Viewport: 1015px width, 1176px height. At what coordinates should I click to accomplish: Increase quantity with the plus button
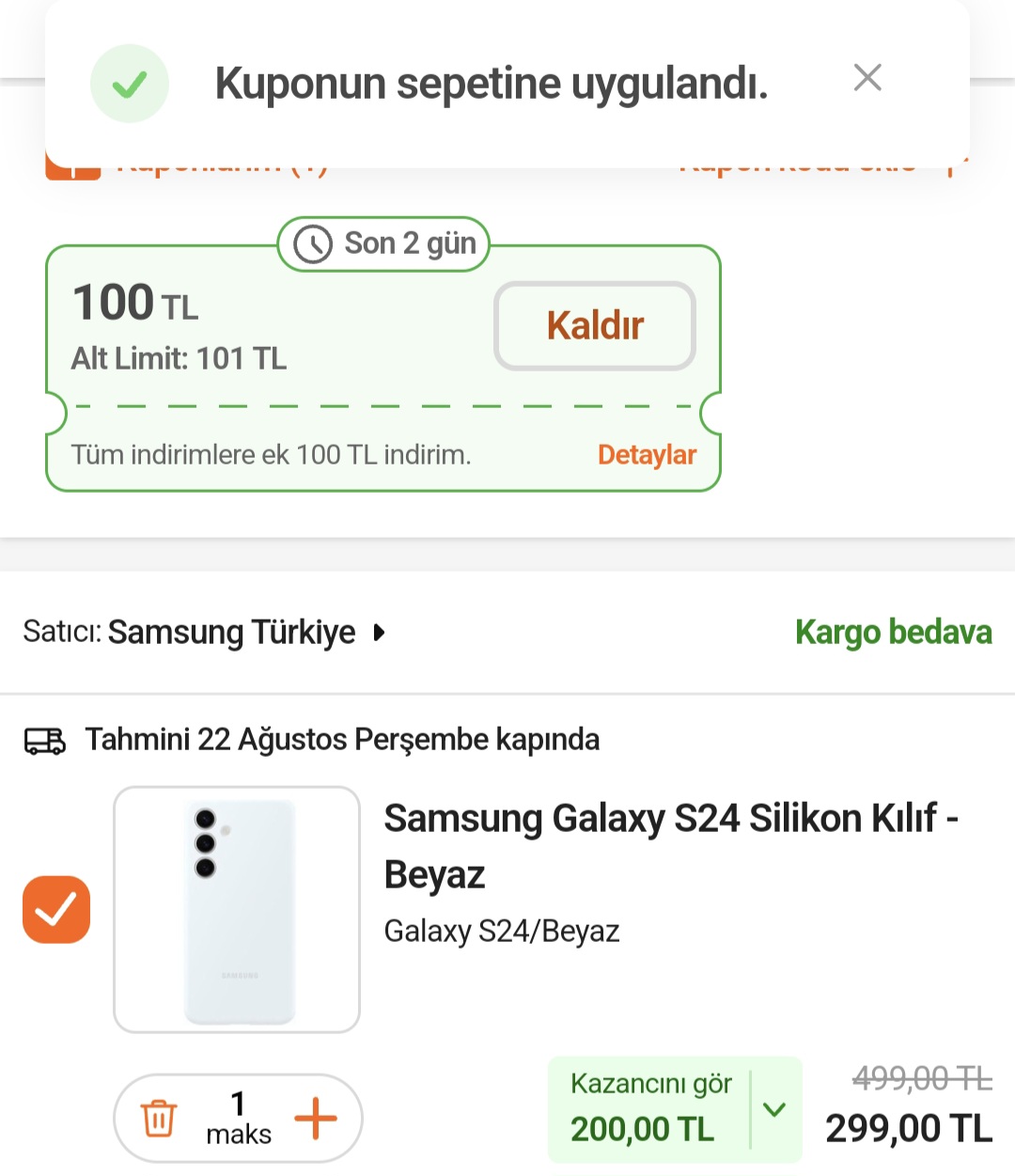(316, 1118)
